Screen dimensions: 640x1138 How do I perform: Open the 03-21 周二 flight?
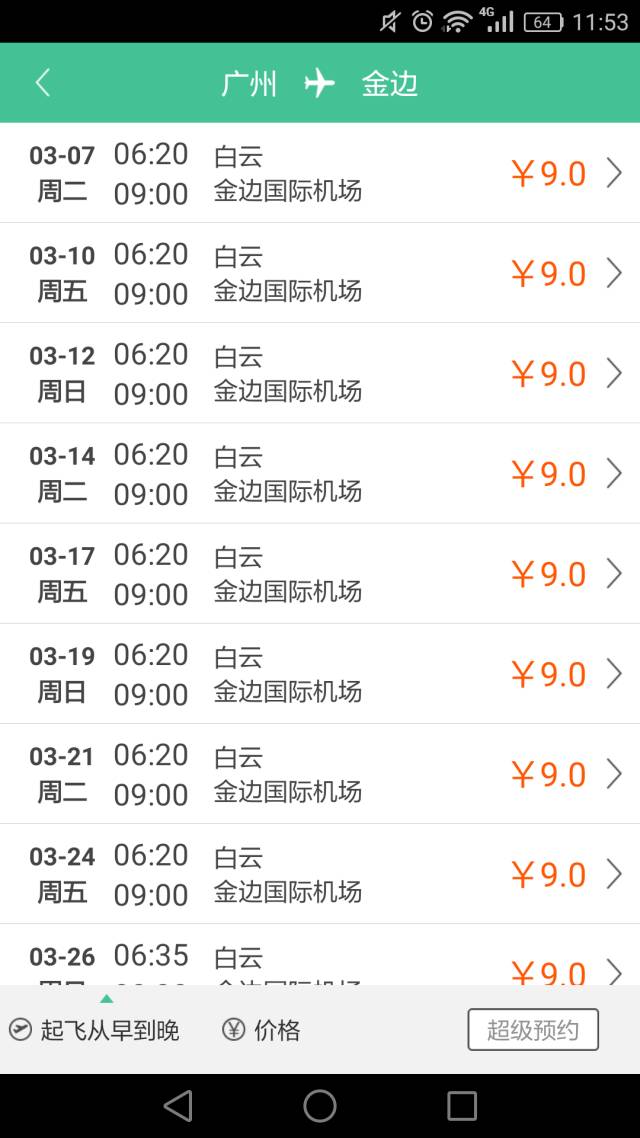(x=320, y=773)
